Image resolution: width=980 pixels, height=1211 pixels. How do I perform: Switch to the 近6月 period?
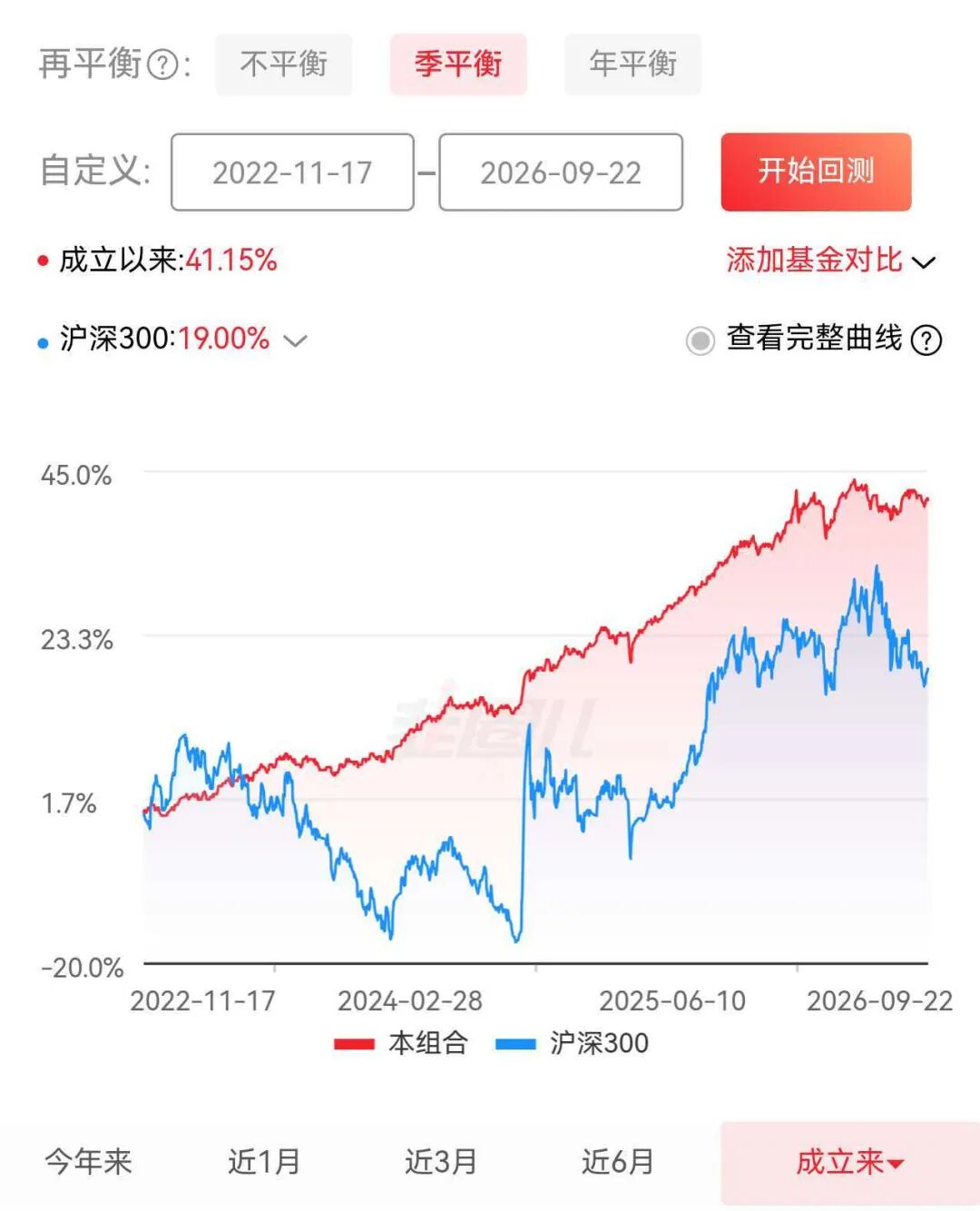click(x=618, y=1161)
